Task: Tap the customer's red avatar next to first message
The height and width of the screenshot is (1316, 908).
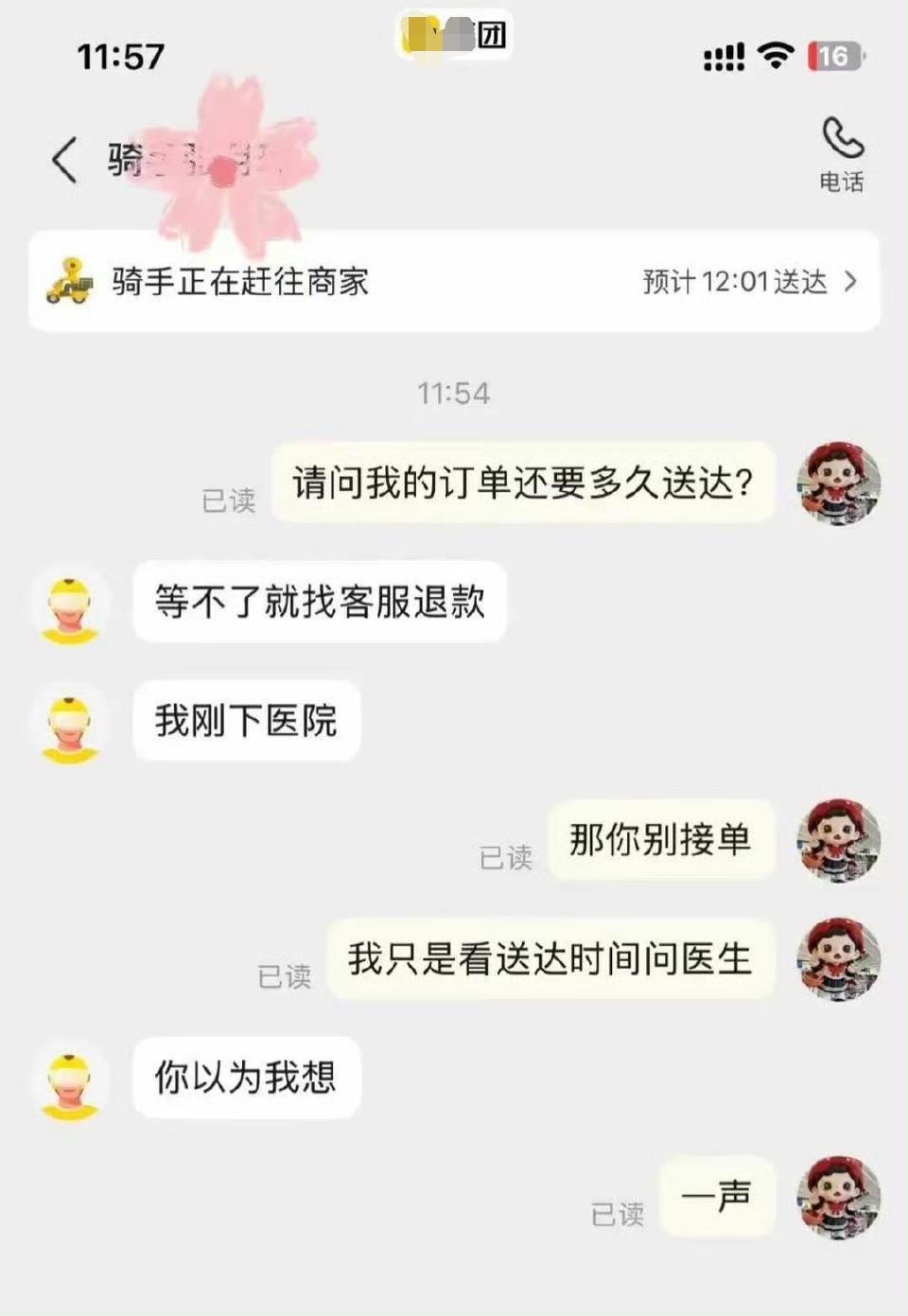Action: click(837, 483)
